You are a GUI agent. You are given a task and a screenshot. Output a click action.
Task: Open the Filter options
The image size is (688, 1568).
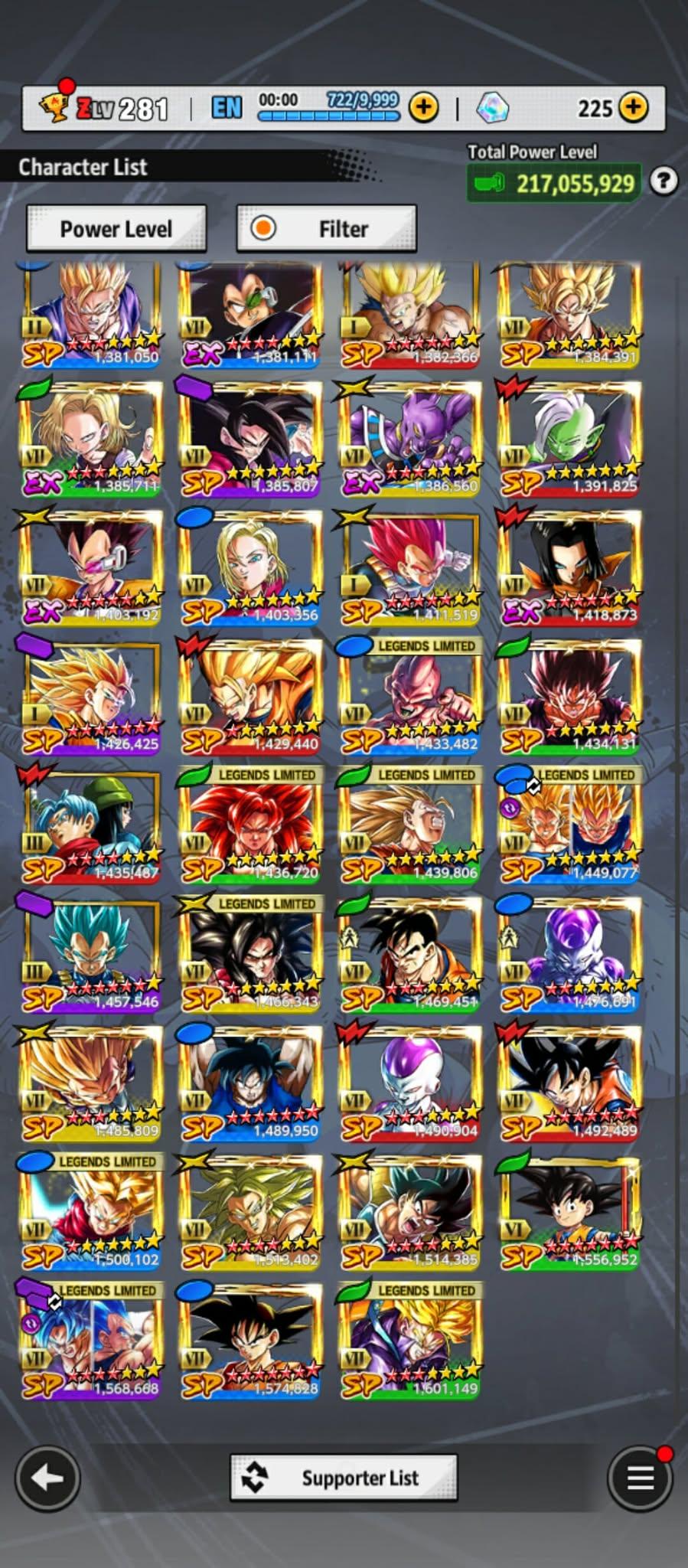pos(327,228)
